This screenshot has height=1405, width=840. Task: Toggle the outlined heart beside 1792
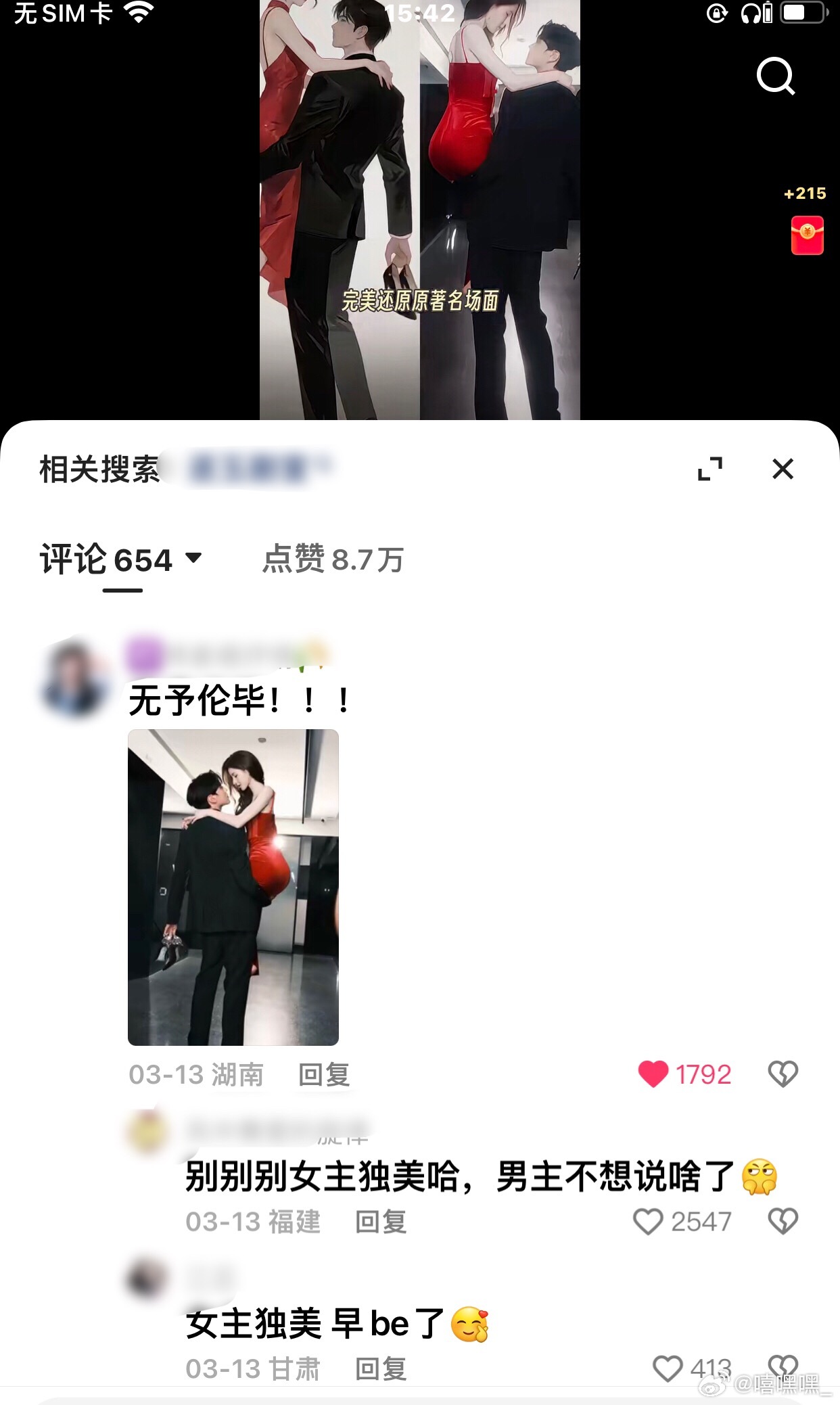click(783, 1074)
